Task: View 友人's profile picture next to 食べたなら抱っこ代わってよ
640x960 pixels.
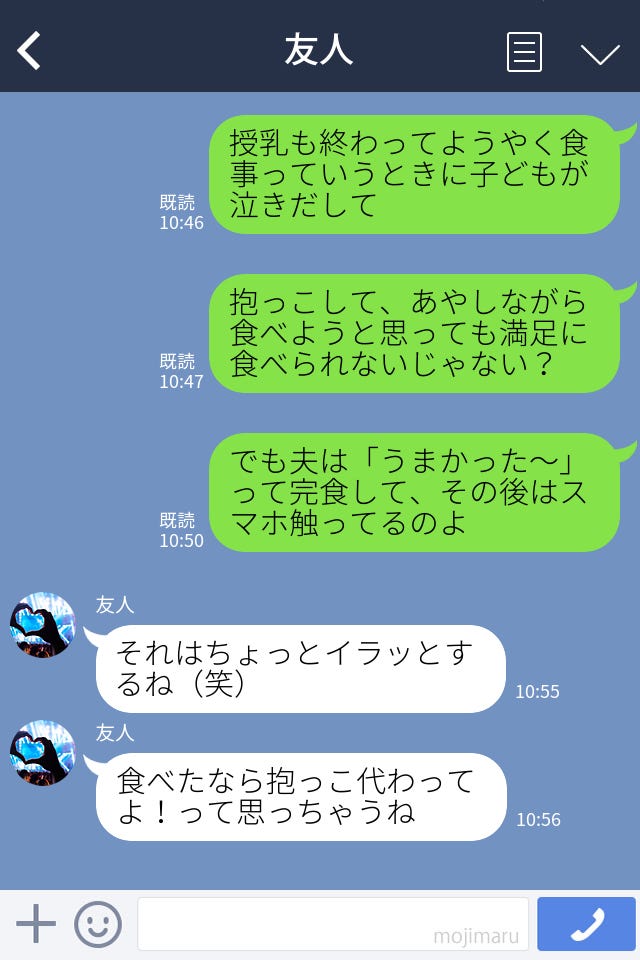Action: click(x=43, y=753)
